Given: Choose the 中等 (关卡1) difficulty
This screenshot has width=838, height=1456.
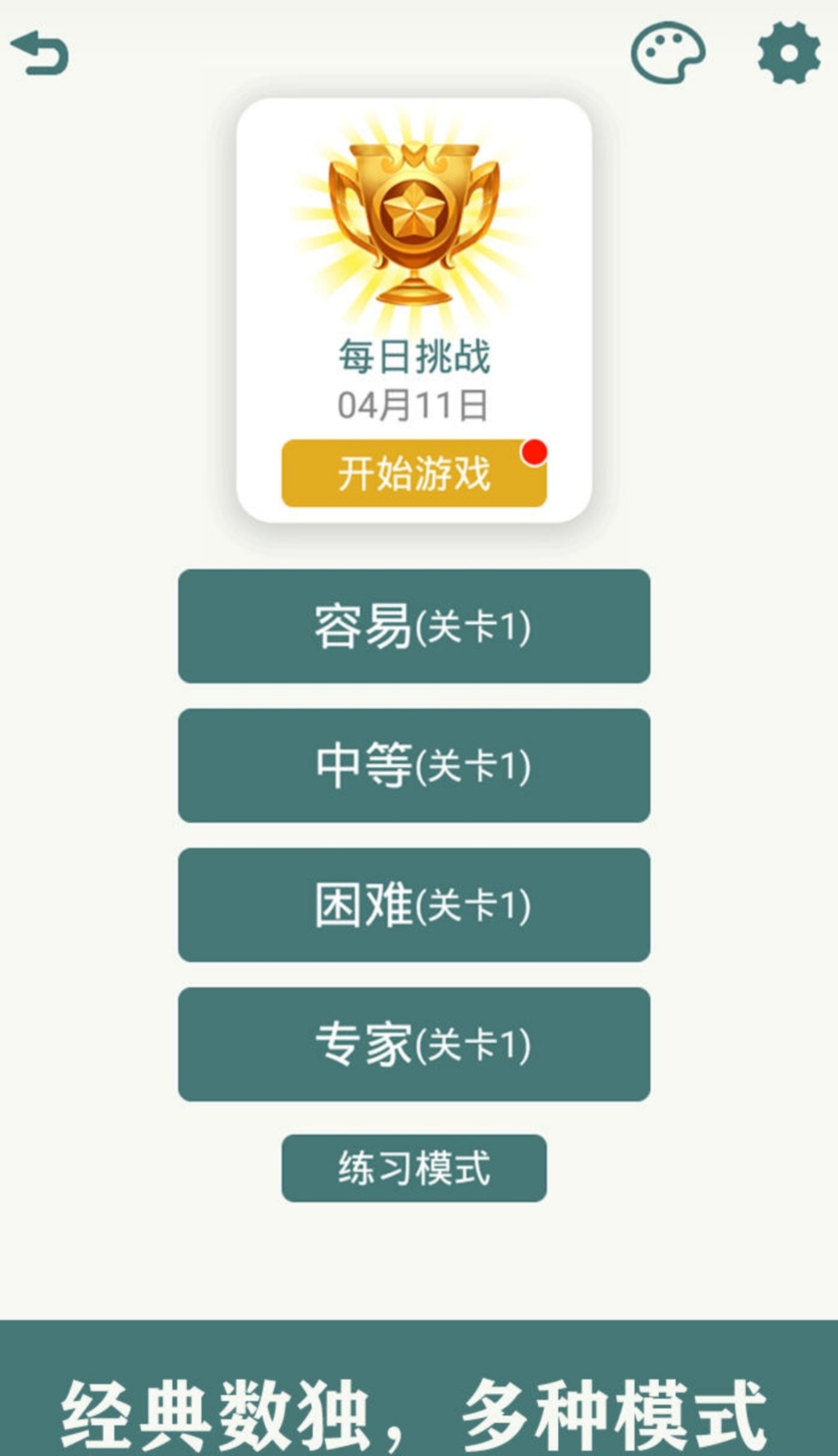Looking at the screenshot, I should click(414, 766).
